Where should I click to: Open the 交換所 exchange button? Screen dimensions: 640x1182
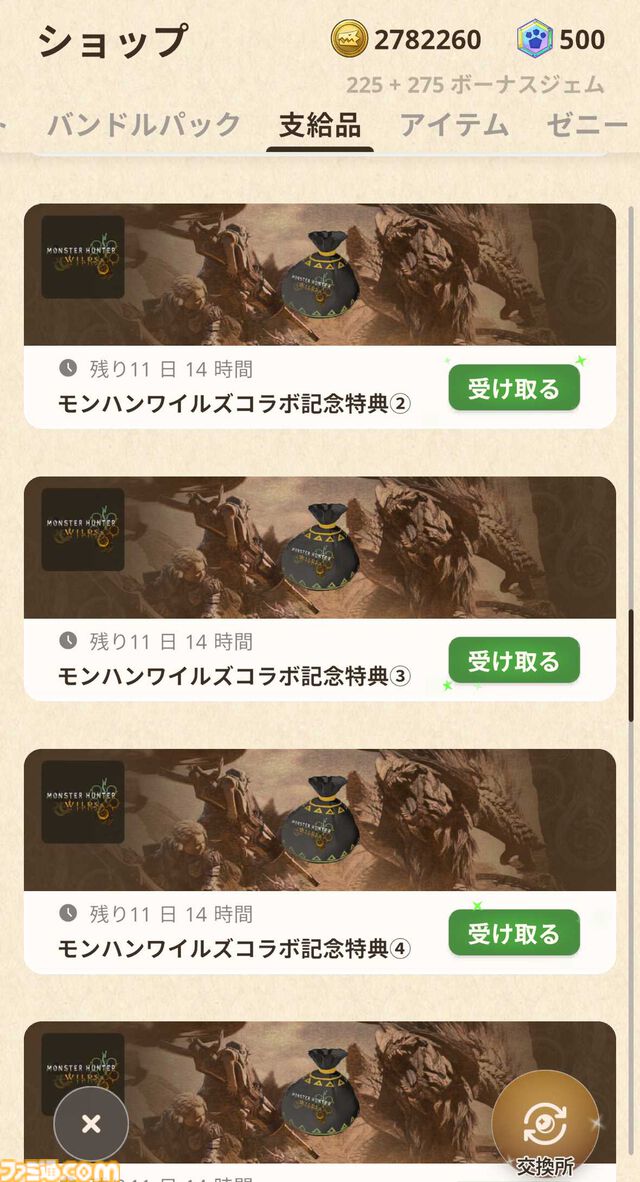point(545,1124)
